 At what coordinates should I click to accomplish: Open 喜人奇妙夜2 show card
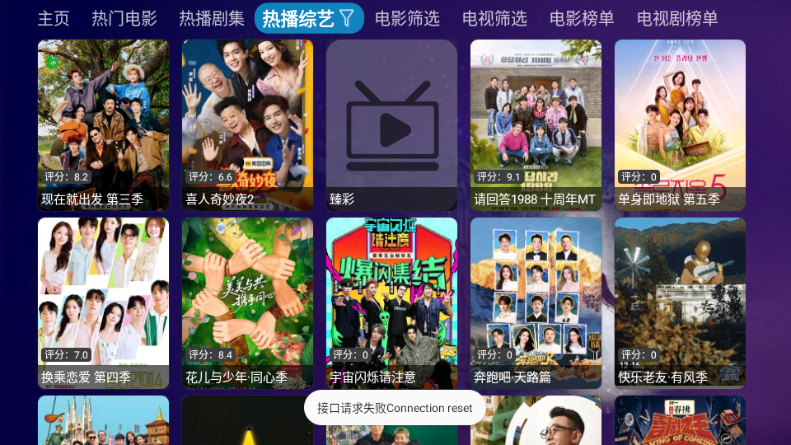[x=247, y=125]
